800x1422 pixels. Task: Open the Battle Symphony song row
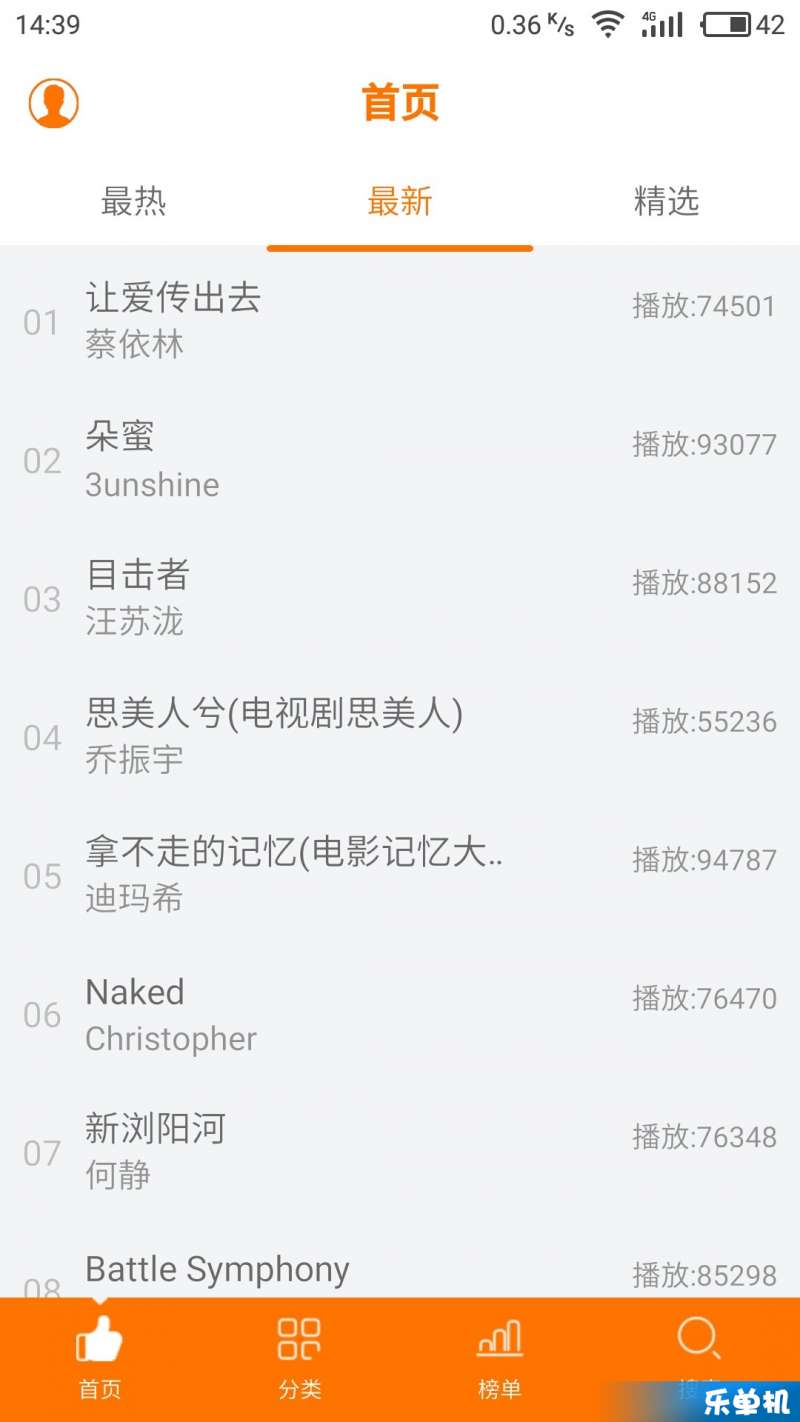400,1262
